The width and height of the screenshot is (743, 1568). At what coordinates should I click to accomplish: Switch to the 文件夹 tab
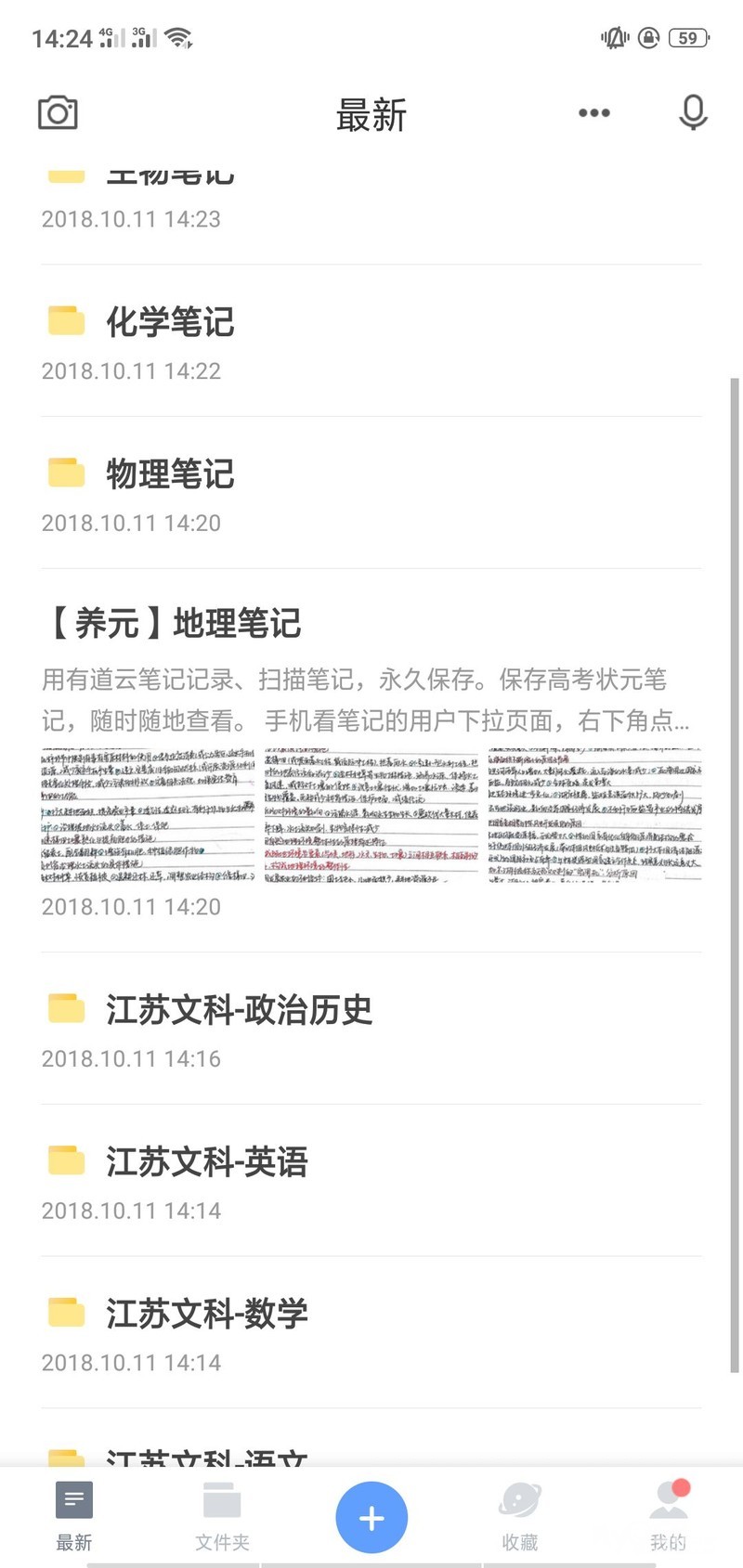pyautogui.click(x=222, y=1517)
